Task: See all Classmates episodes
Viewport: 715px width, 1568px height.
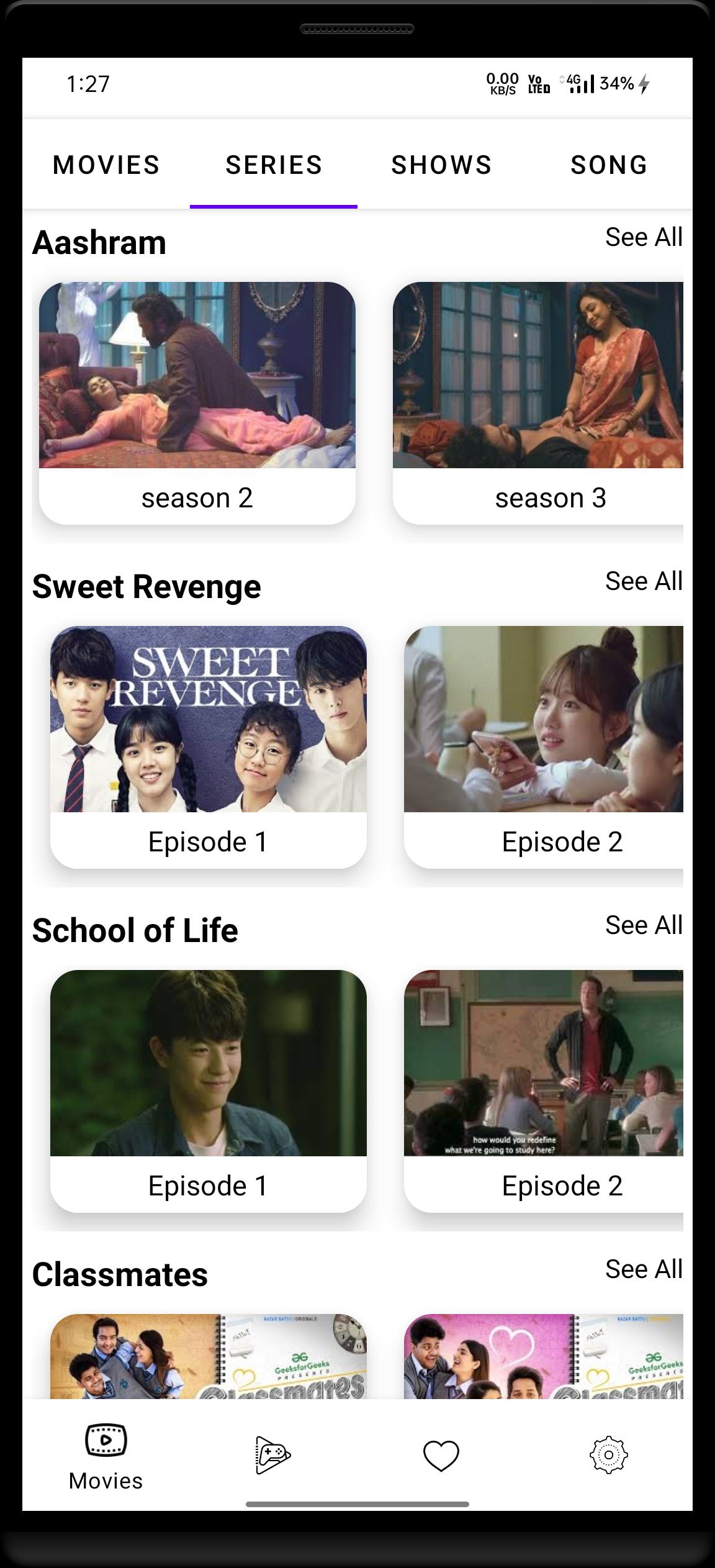Action: [644, 1269]
